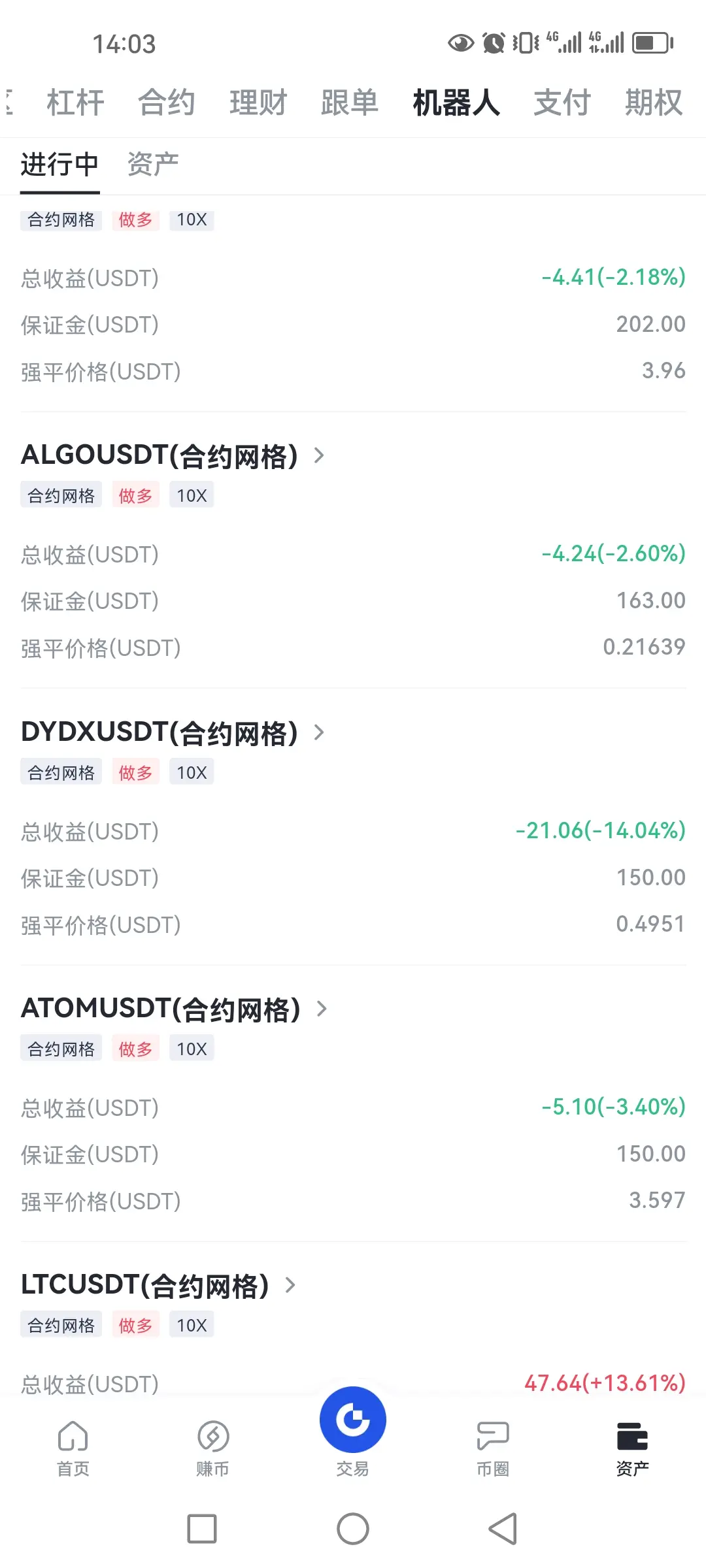Switch to the 资产 sub-tab beside 进行中
This screenshot has height=1568, width=706.
[153, 164]
